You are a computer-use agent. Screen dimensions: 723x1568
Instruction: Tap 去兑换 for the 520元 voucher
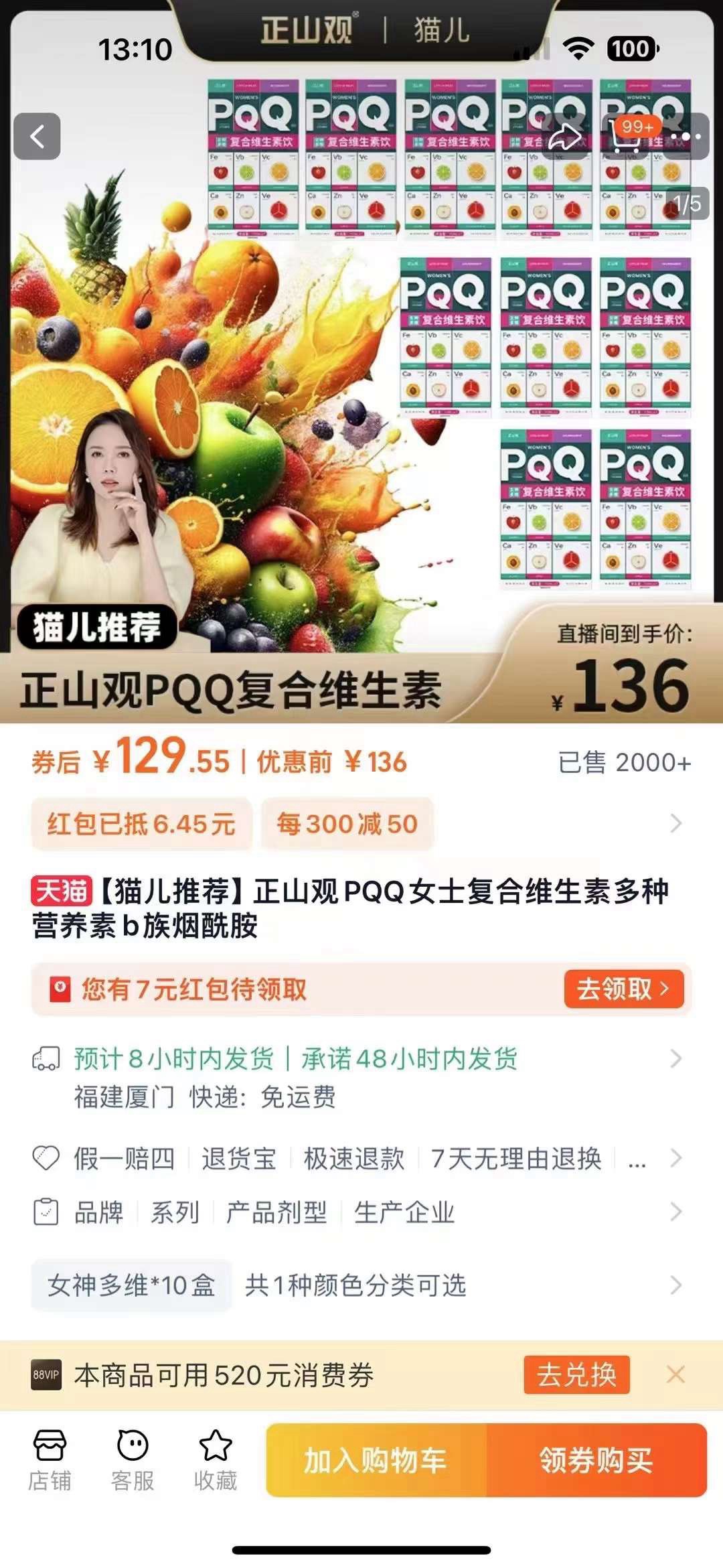tap(576, 1375)
